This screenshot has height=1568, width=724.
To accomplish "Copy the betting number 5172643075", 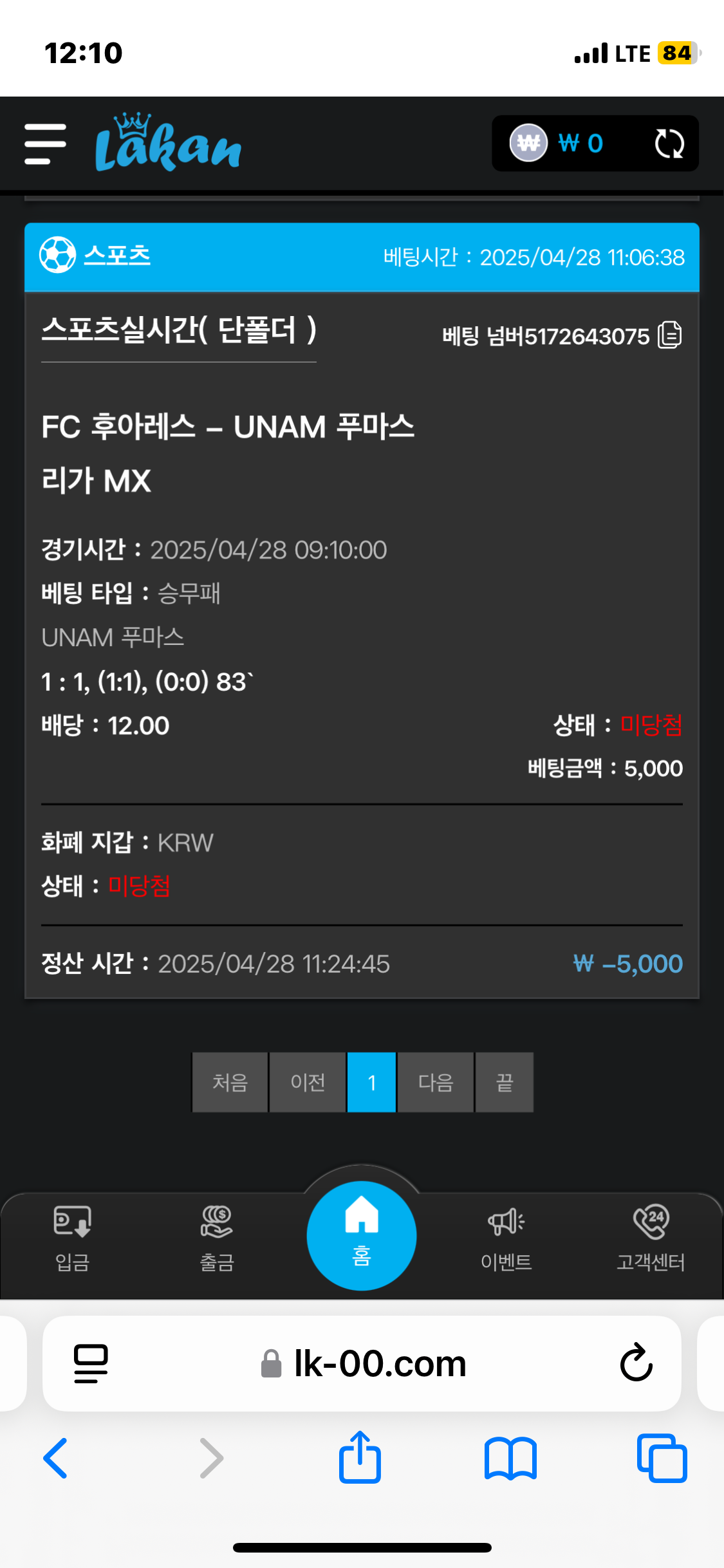I will pos(669,335).
